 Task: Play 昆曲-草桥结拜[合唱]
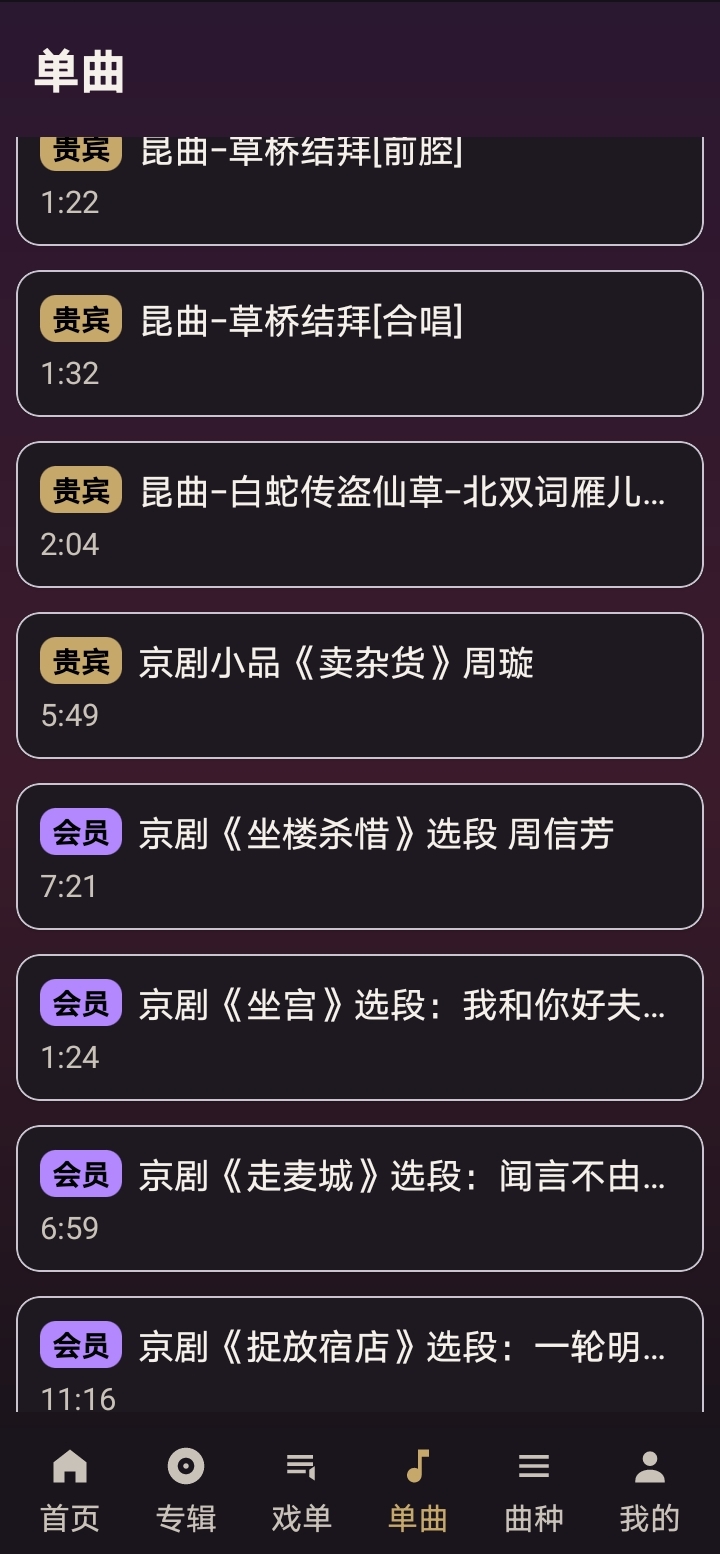360,342
